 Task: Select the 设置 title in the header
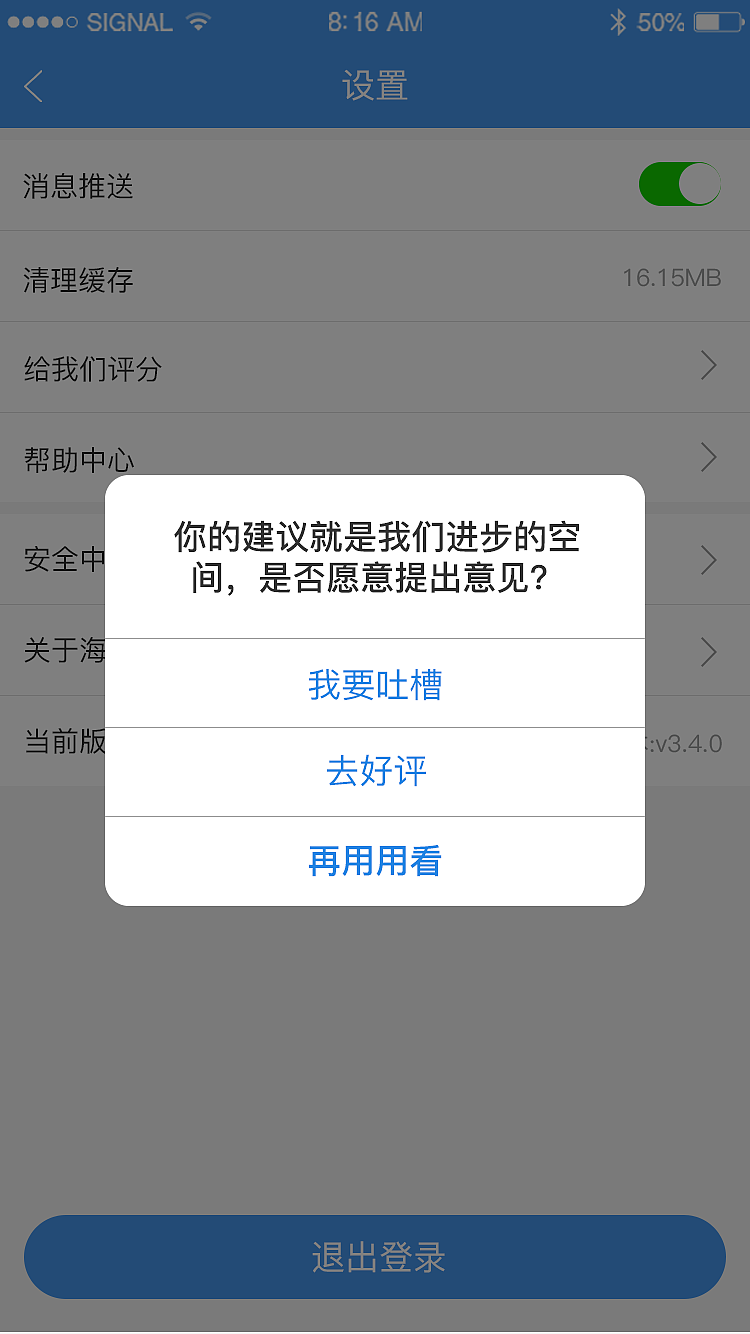(375, 87)
